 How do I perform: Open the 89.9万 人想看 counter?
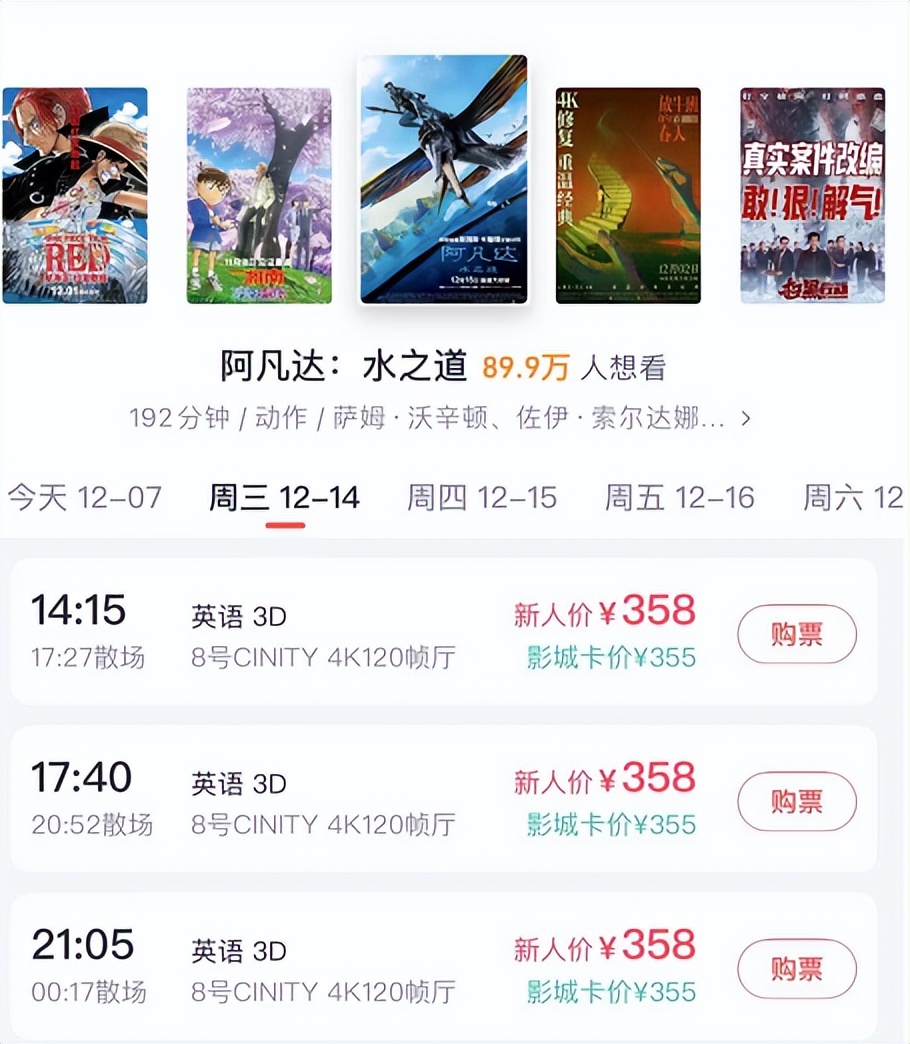pos(570,367)
